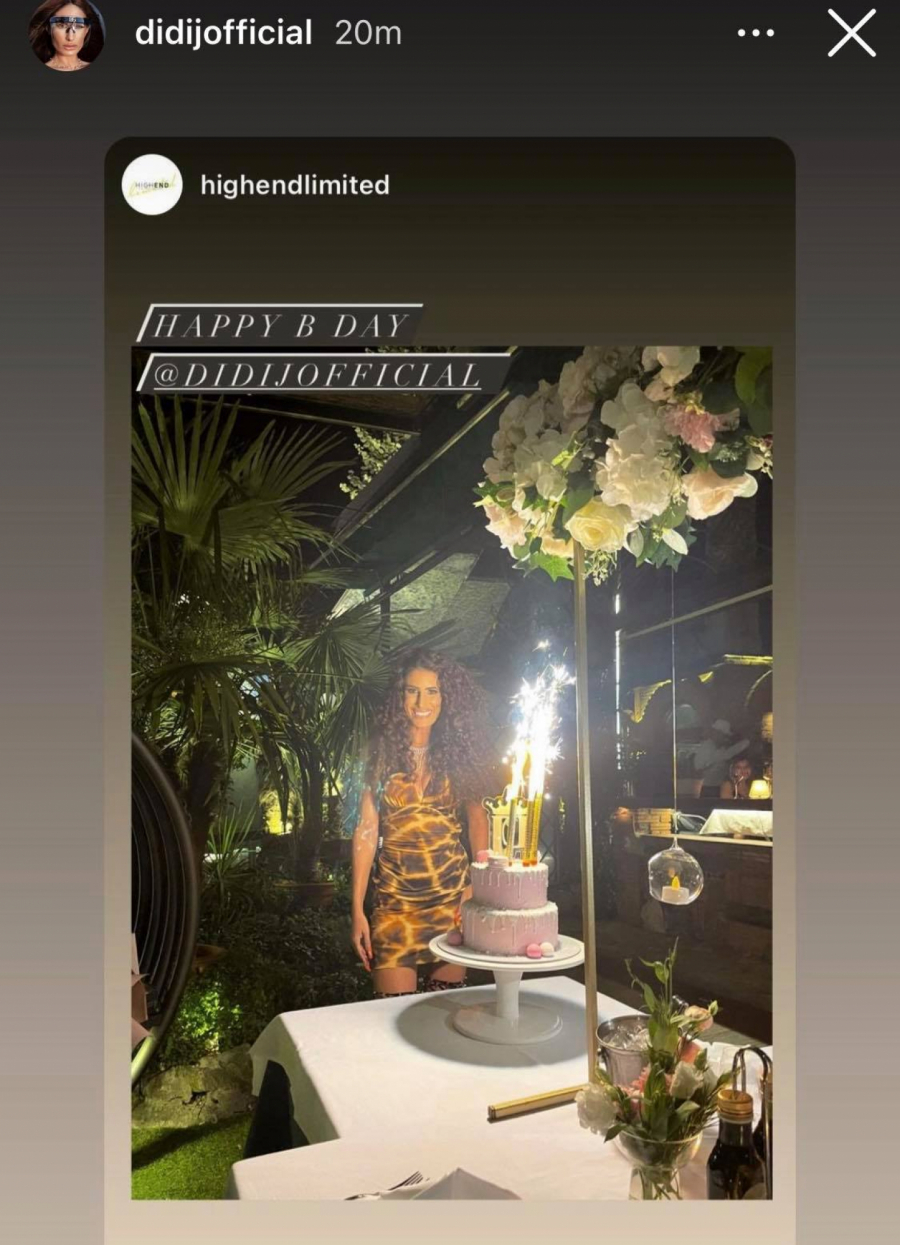Close the story viewer

click(x=851, y=33)
